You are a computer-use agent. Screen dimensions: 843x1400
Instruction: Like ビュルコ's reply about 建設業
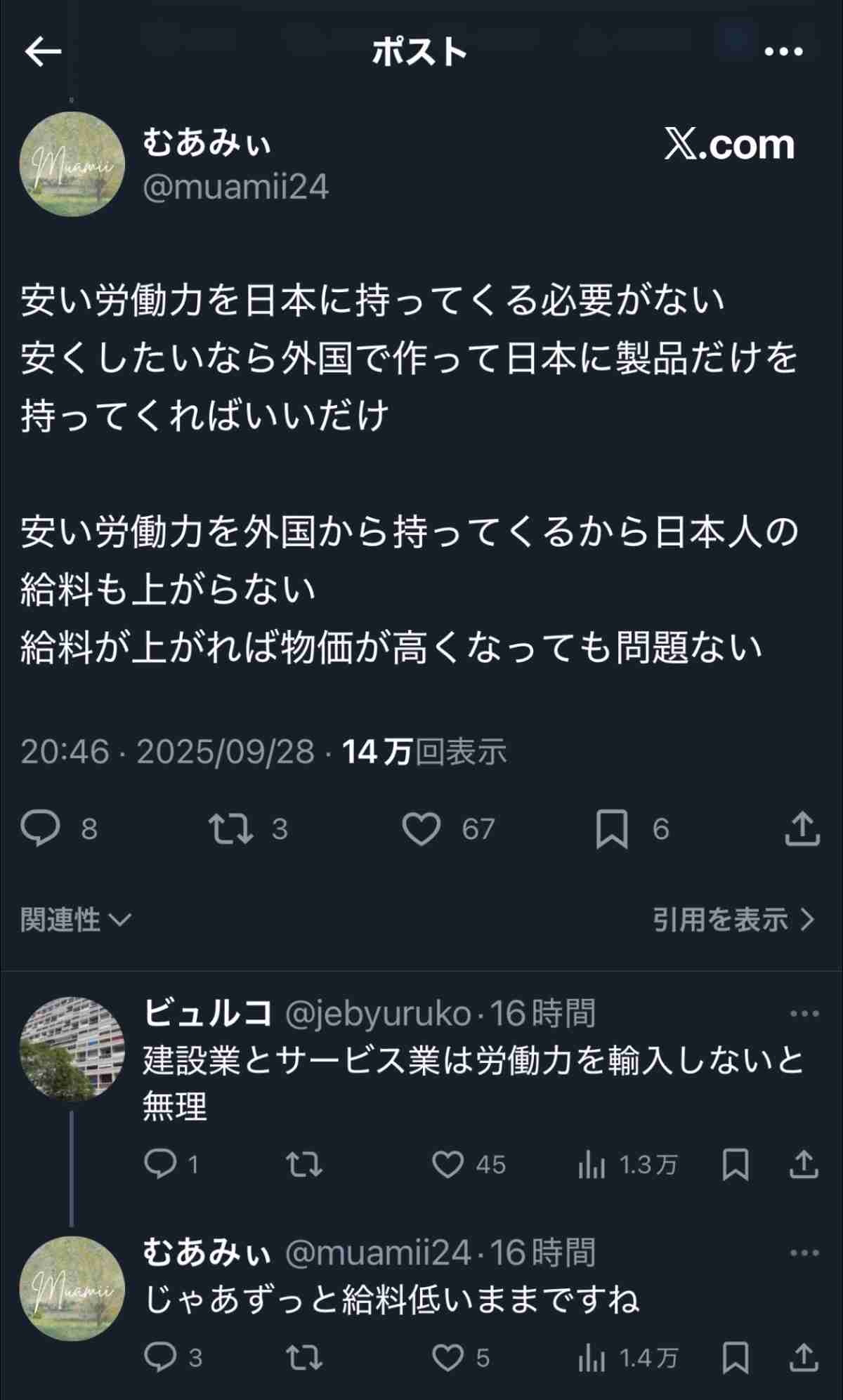pos(447,1165)
